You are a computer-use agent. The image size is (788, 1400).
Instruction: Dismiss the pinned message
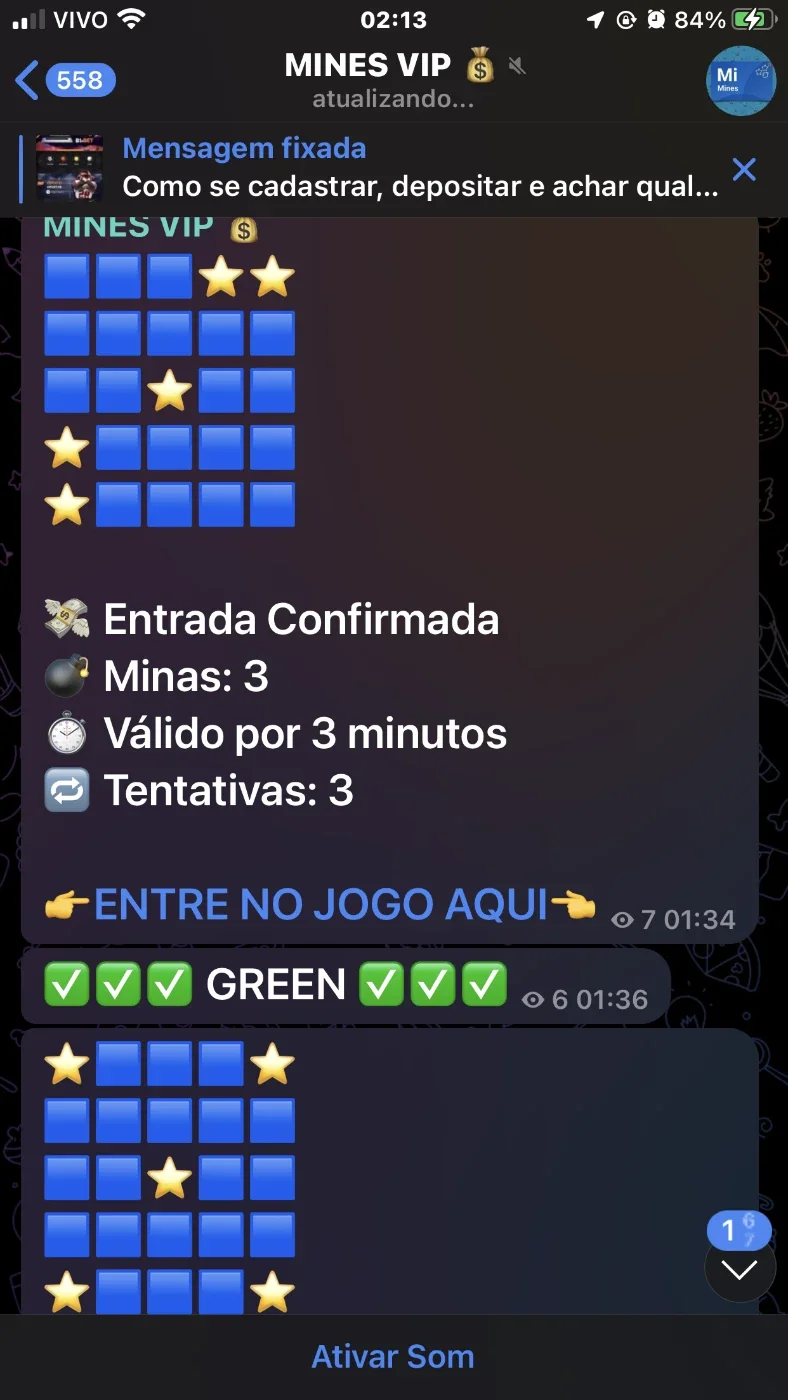tap(744, 169)
